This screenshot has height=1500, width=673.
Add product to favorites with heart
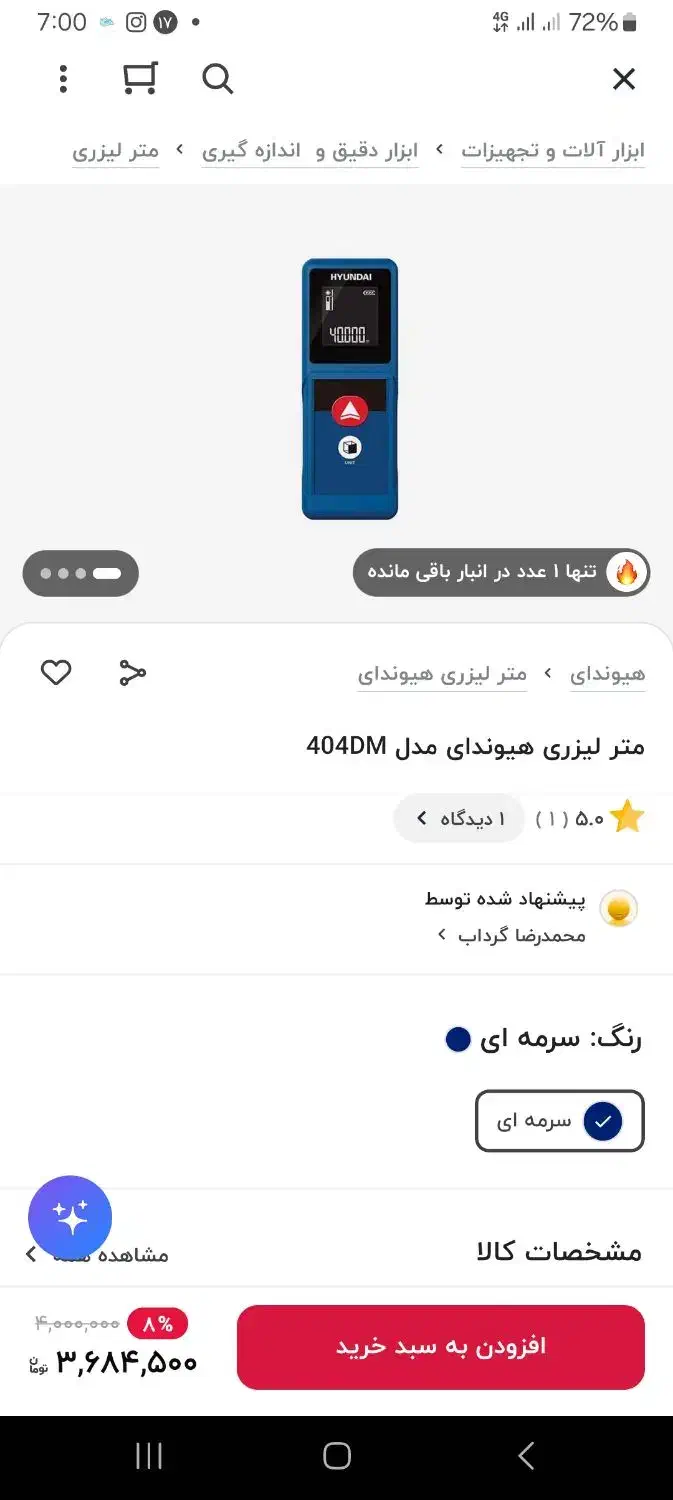56,673
